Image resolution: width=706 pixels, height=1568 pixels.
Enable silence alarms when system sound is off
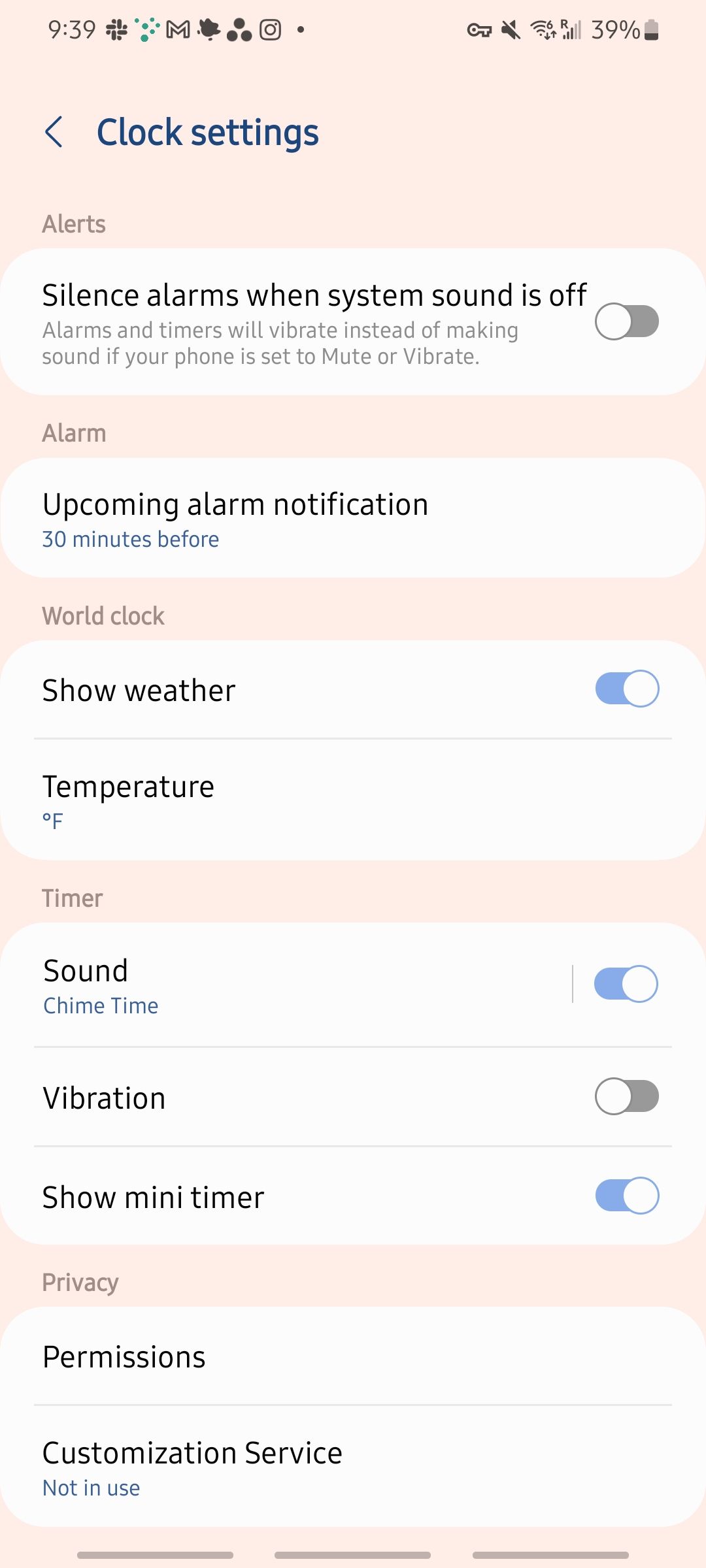[626, 321]
